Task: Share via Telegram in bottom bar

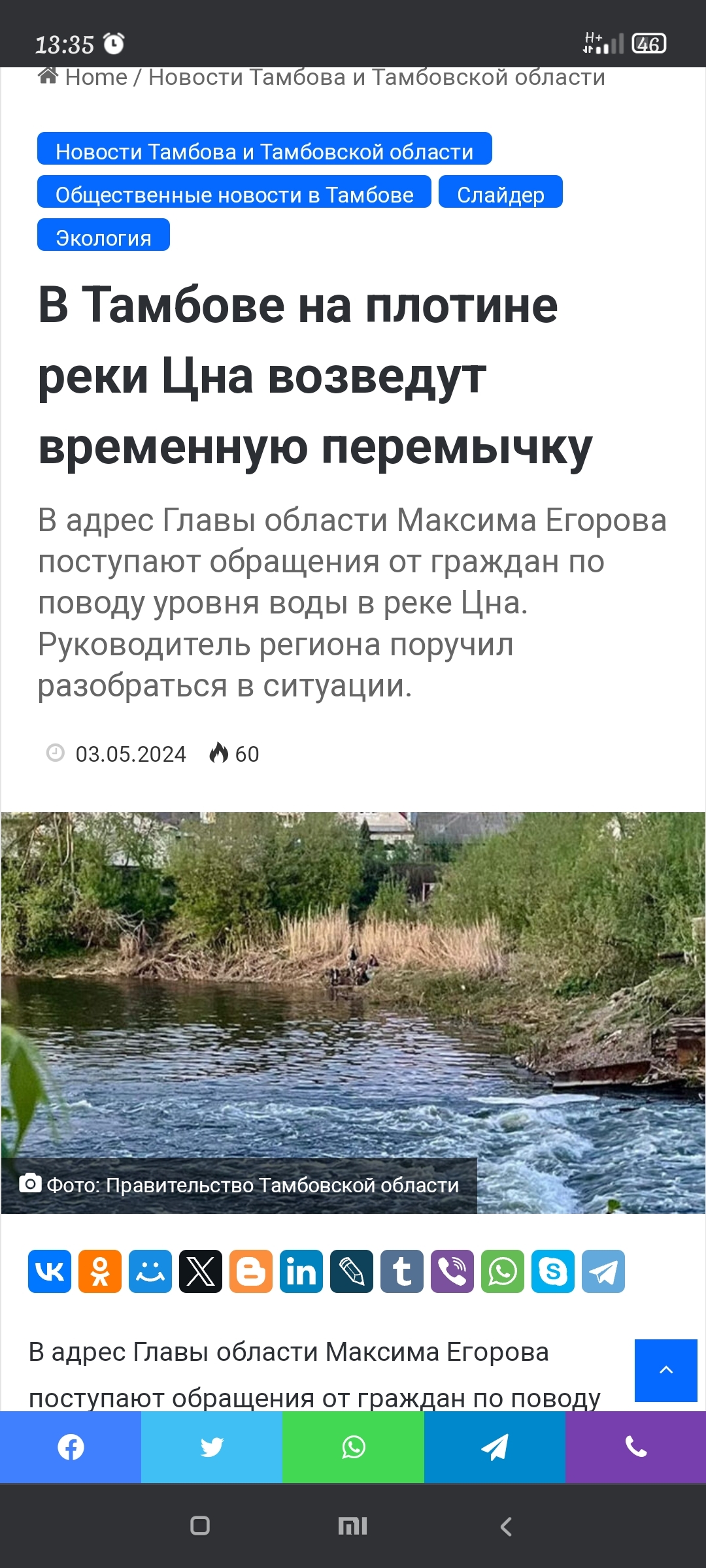Action: [495, 1447]
